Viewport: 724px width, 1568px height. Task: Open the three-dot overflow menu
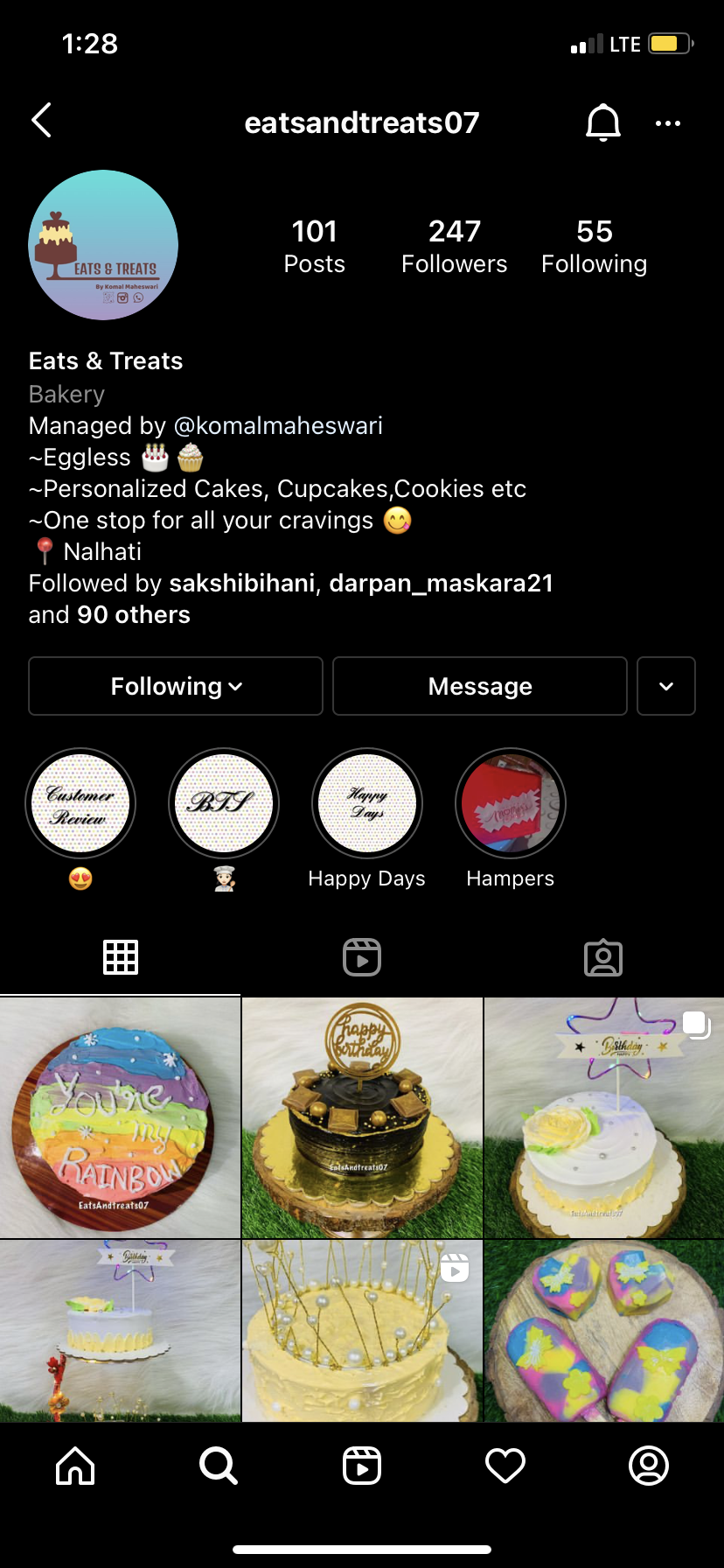click(x=668, y=123)
